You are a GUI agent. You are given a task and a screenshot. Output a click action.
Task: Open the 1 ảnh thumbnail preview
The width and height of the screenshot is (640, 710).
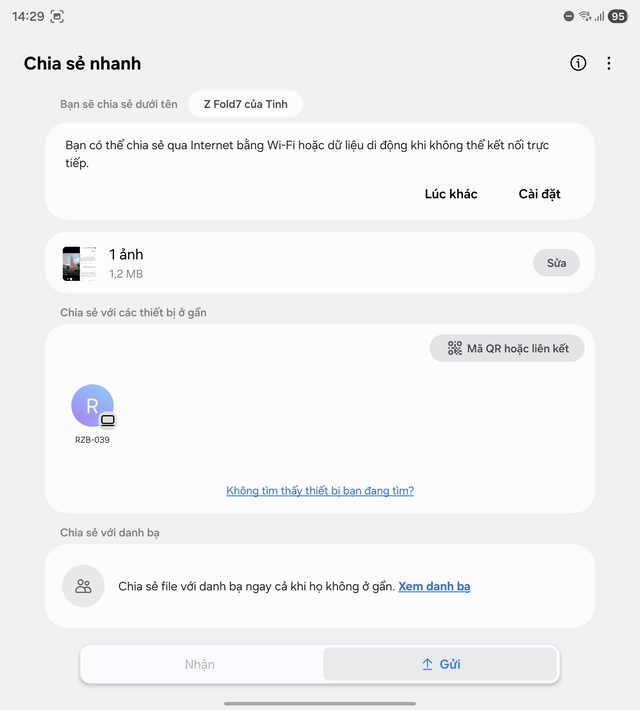pyautogui.click(x=80, y=263)
